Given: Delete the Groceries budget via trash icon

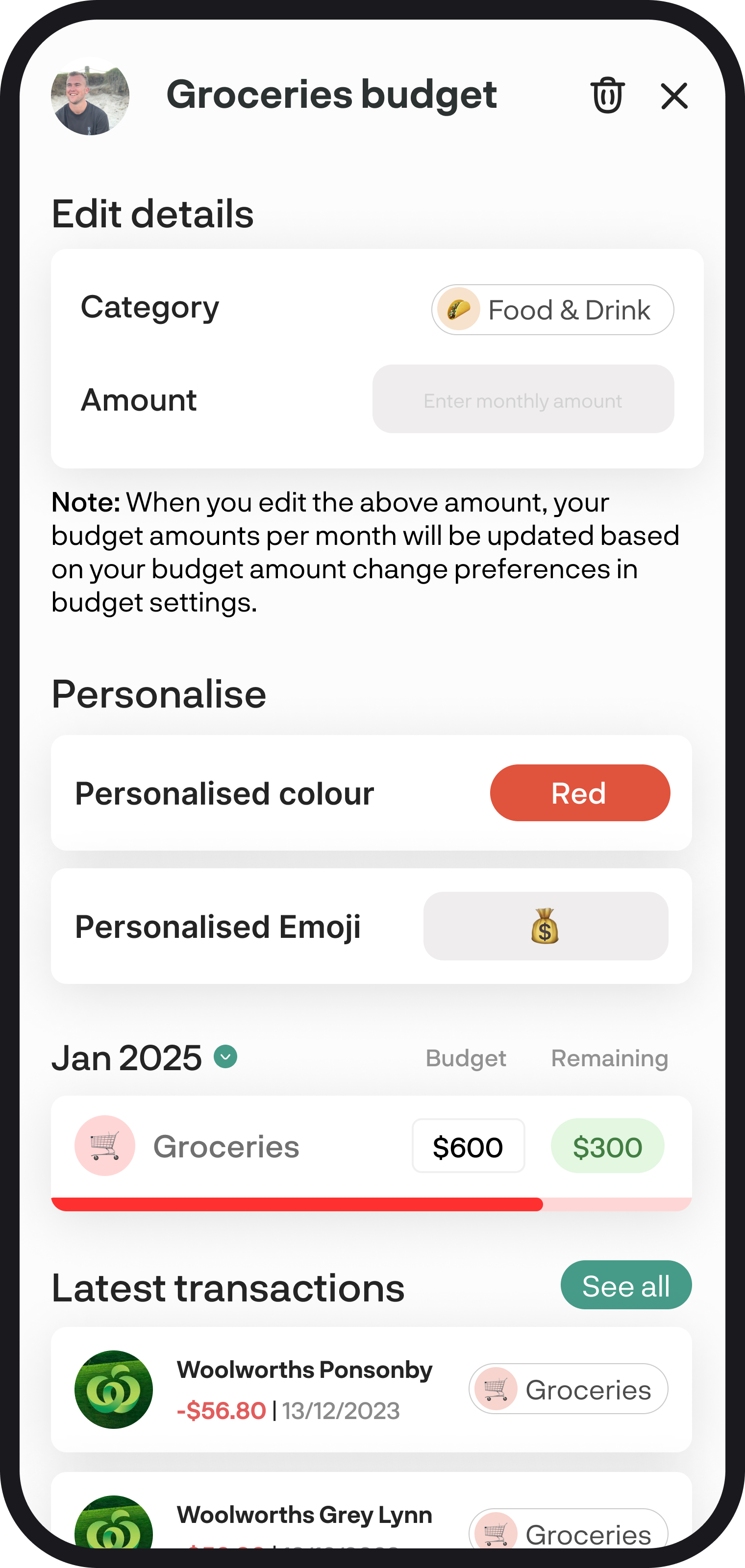Looking at the screenshot, I should click(x=607, y=96).
